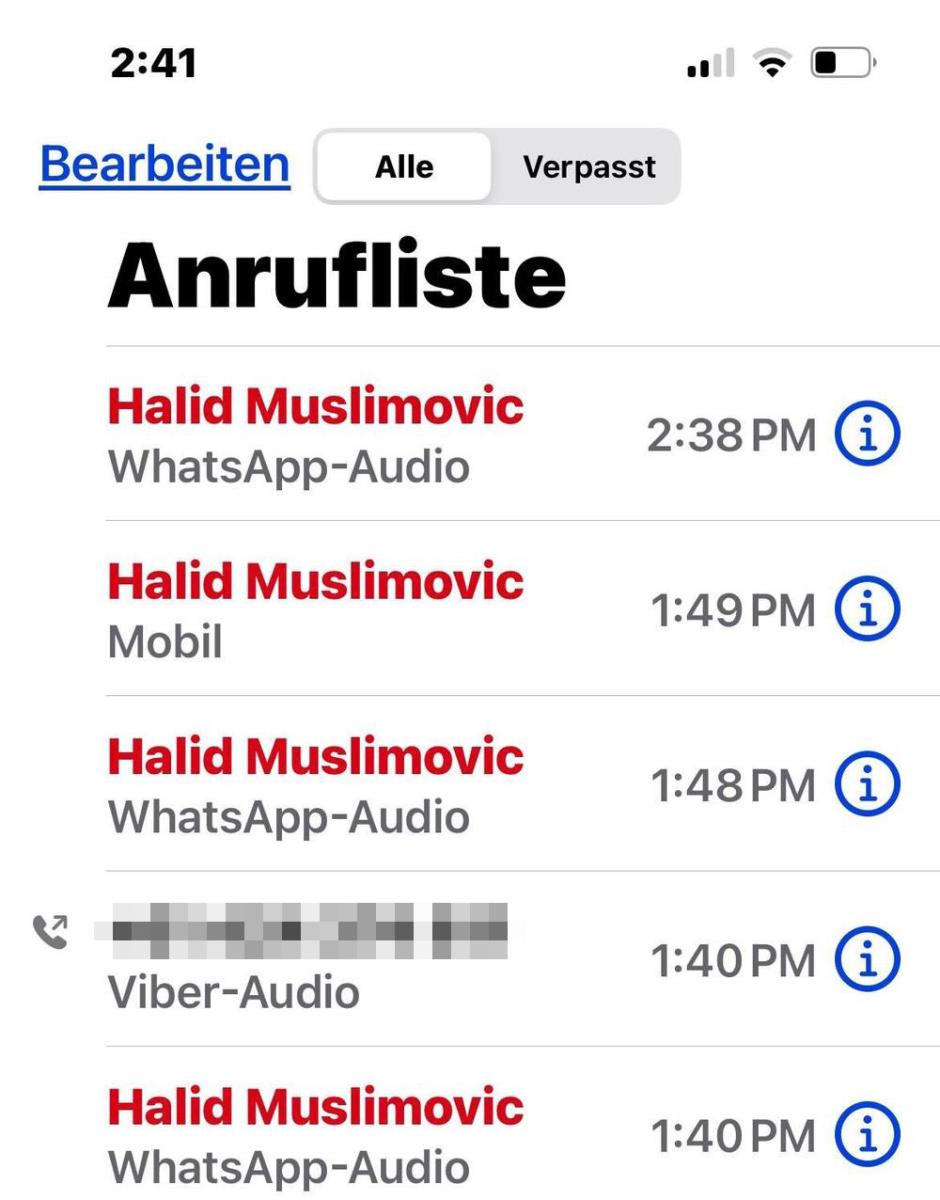Select the Alle calls tab
Image resolution: width=940 pixels, height=1200 pixels.
(404, 167)
